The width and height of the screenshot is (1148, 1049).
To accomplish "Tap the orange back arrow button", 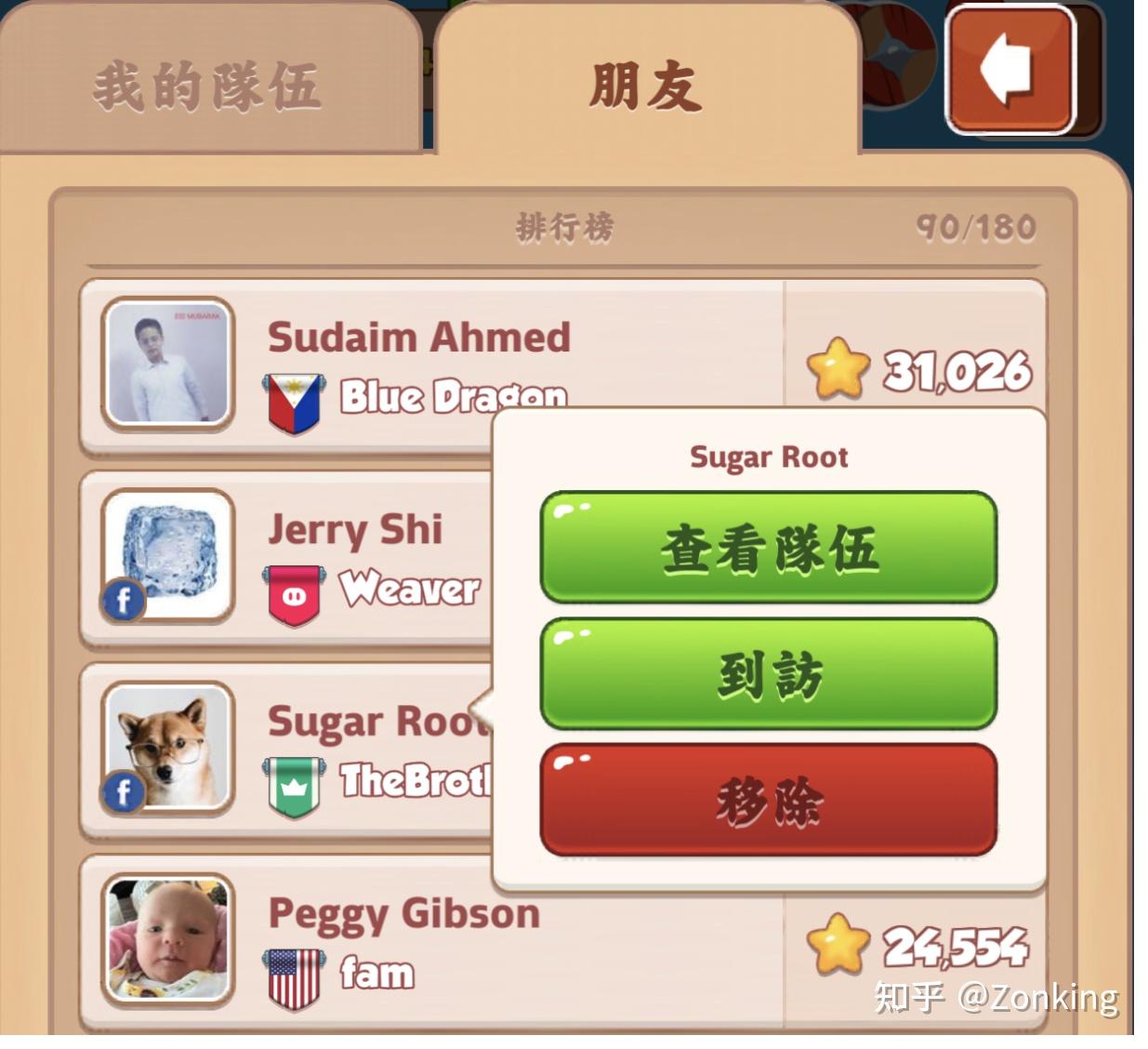I will pyautogui.click(x=1009, y=70).
